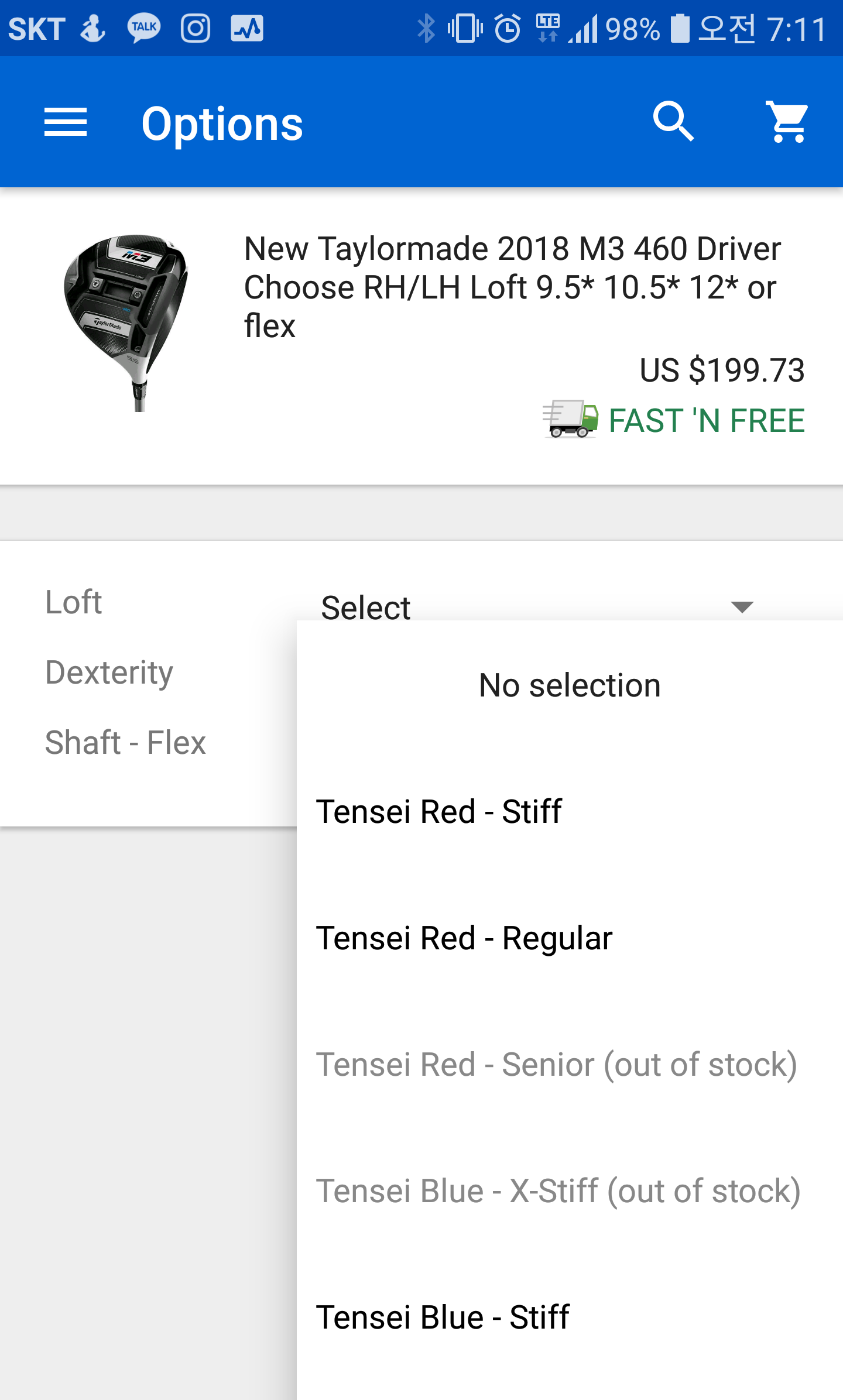The width and height of the screenshot is (843, 1400).
Task: Open search from the app bar
Action: [673, 122]
